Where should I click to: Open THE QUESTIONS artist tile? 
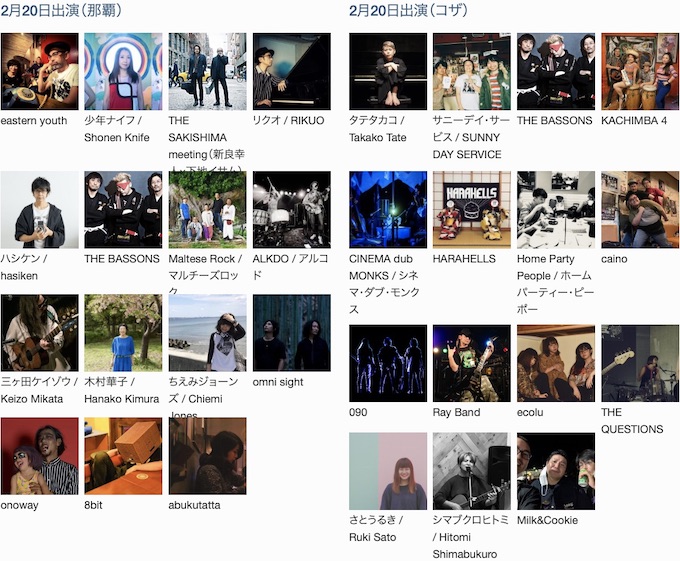pyautogui.click(x=640, y=363)
